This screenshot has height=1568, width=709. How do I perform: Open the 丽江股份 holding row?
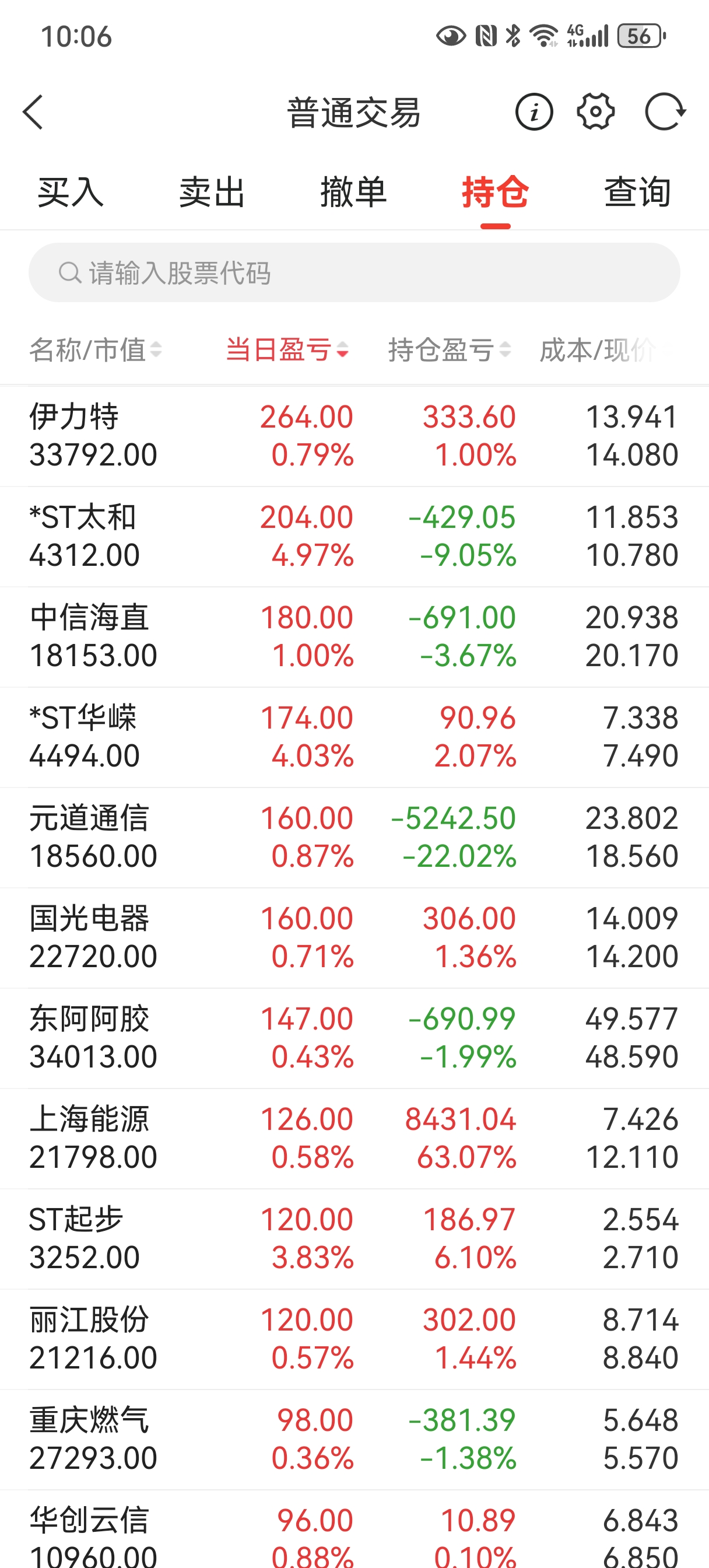[354, 1339]
